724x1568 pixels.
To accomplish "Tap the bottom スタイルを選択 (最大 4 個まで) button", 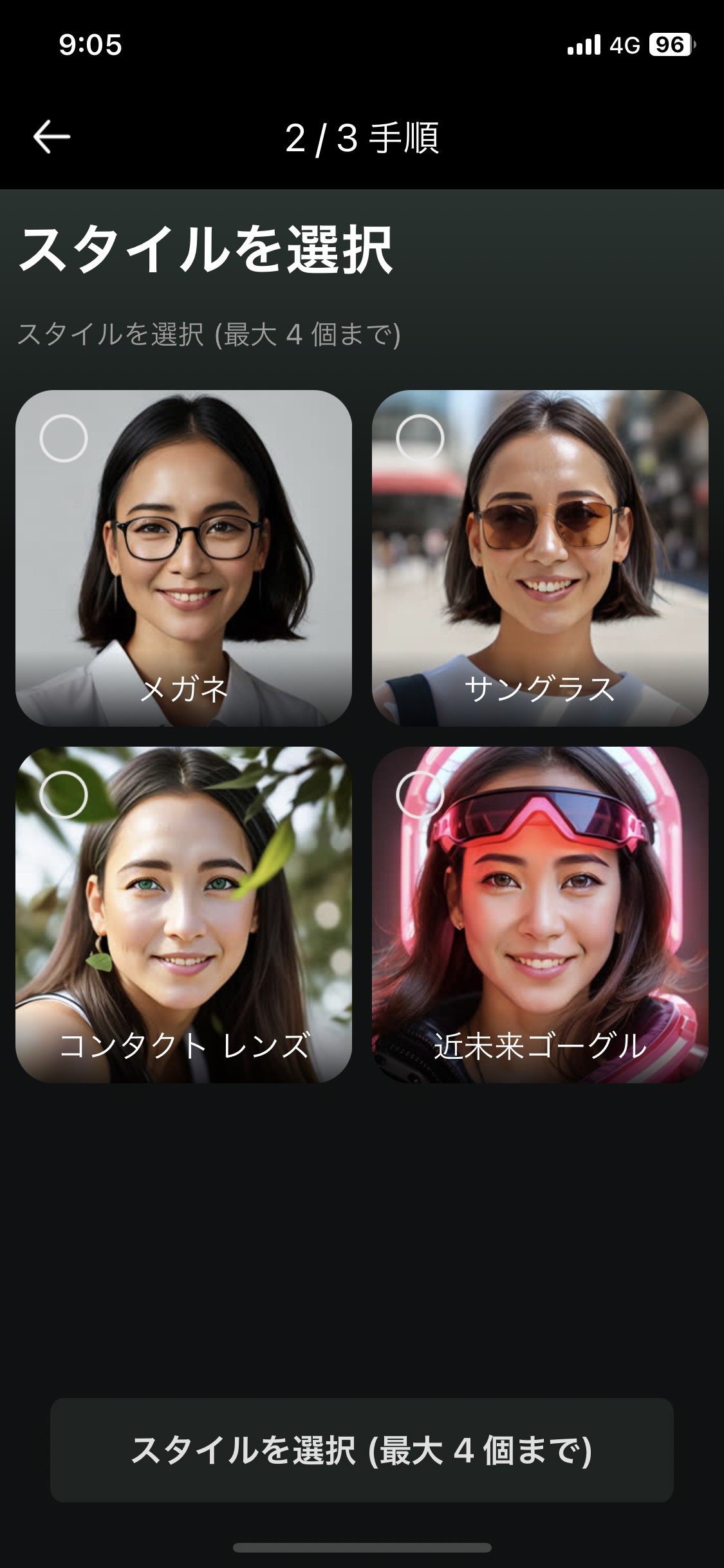I will 362,1450.
